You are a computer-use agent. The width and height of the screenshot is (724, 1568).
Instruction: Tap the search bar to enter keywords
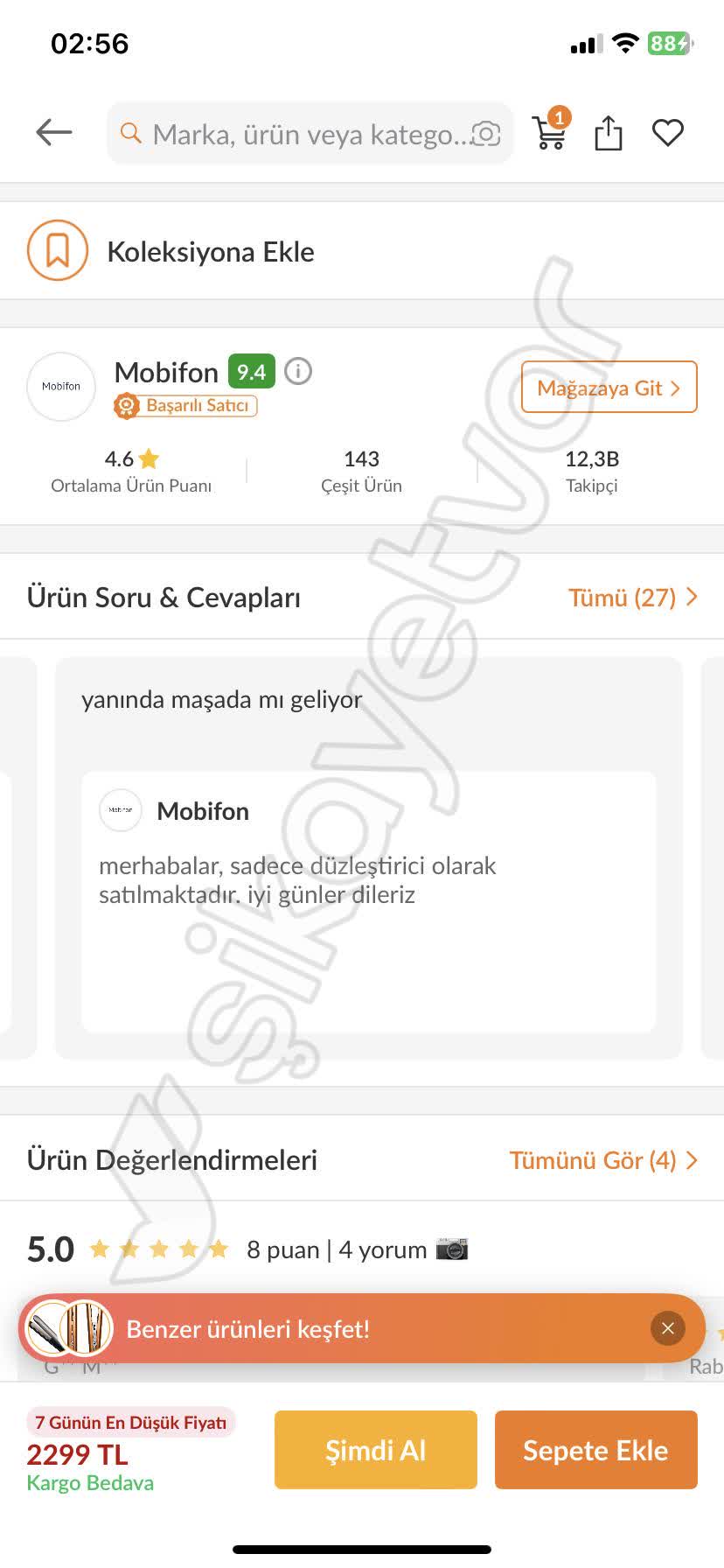click(x=289, y=132)
